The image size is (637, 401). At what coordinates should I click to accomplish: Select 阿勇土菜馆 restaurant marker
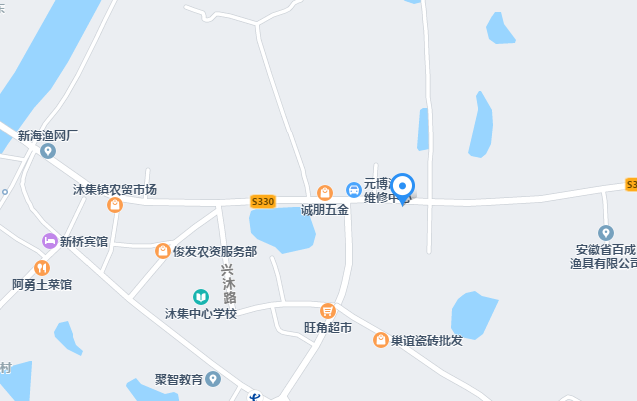(x=41, y=267)
